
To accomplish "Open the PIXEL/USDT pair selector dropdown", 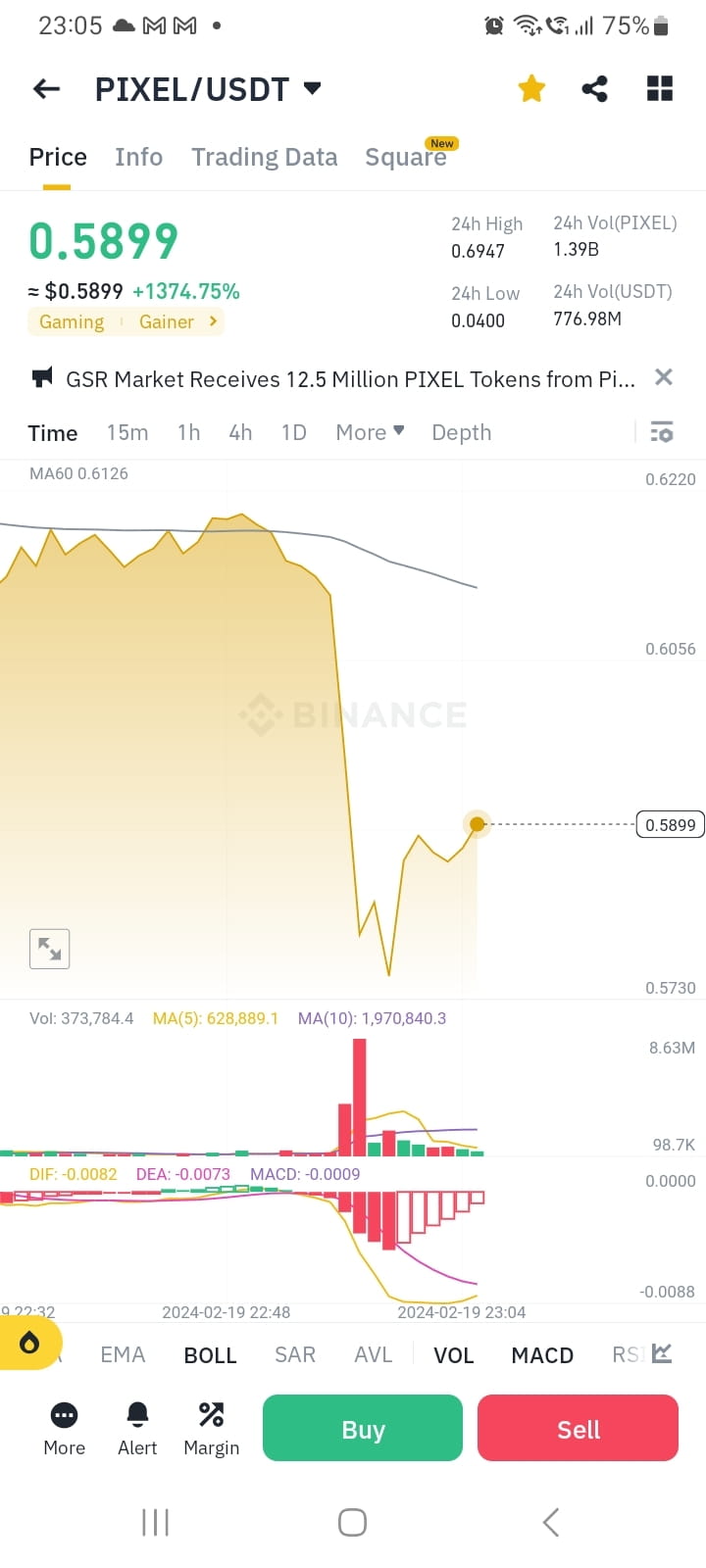I will [209, 88].
